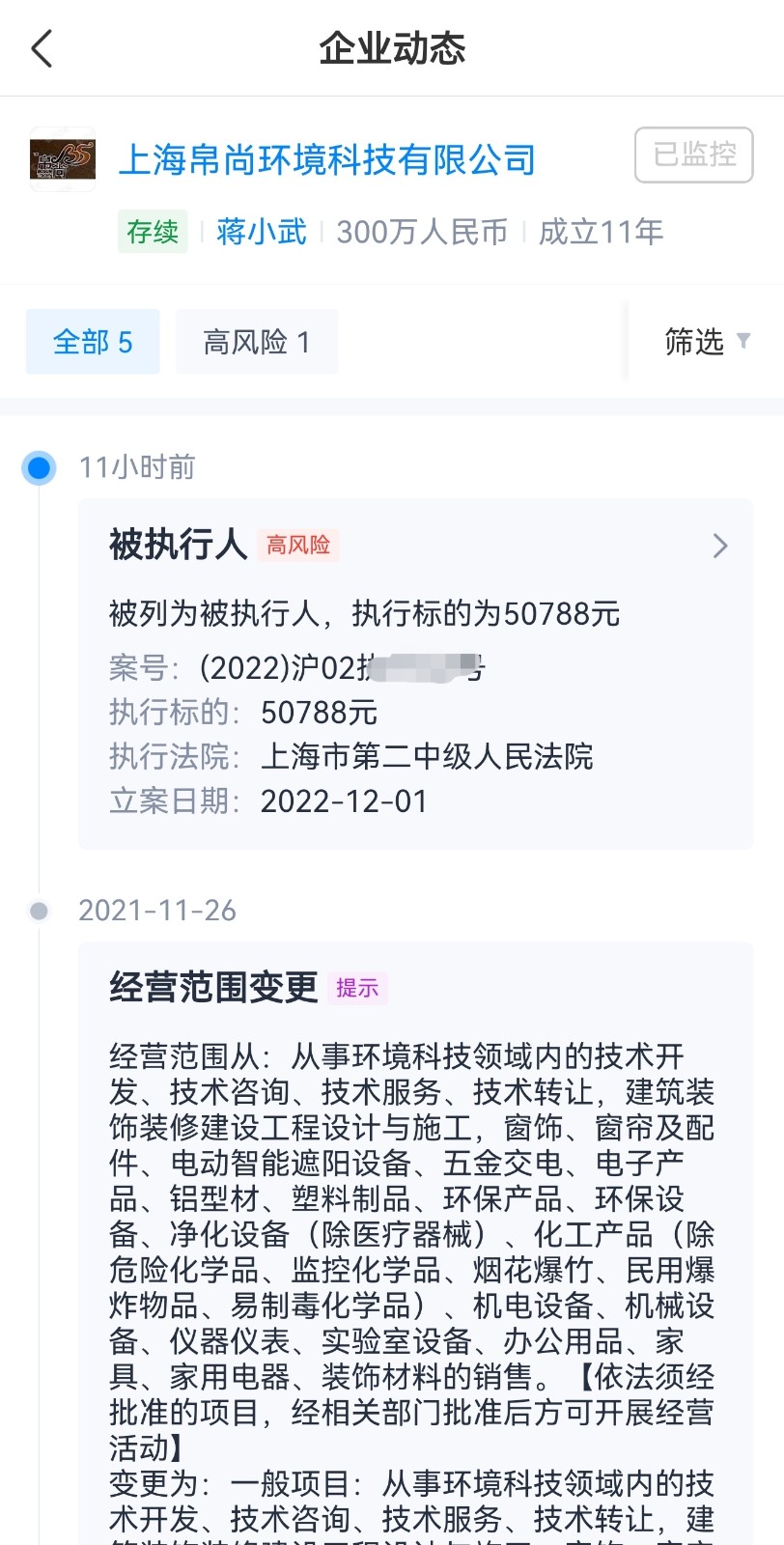Open the 筛选 filter dropdown

point(706,342)
